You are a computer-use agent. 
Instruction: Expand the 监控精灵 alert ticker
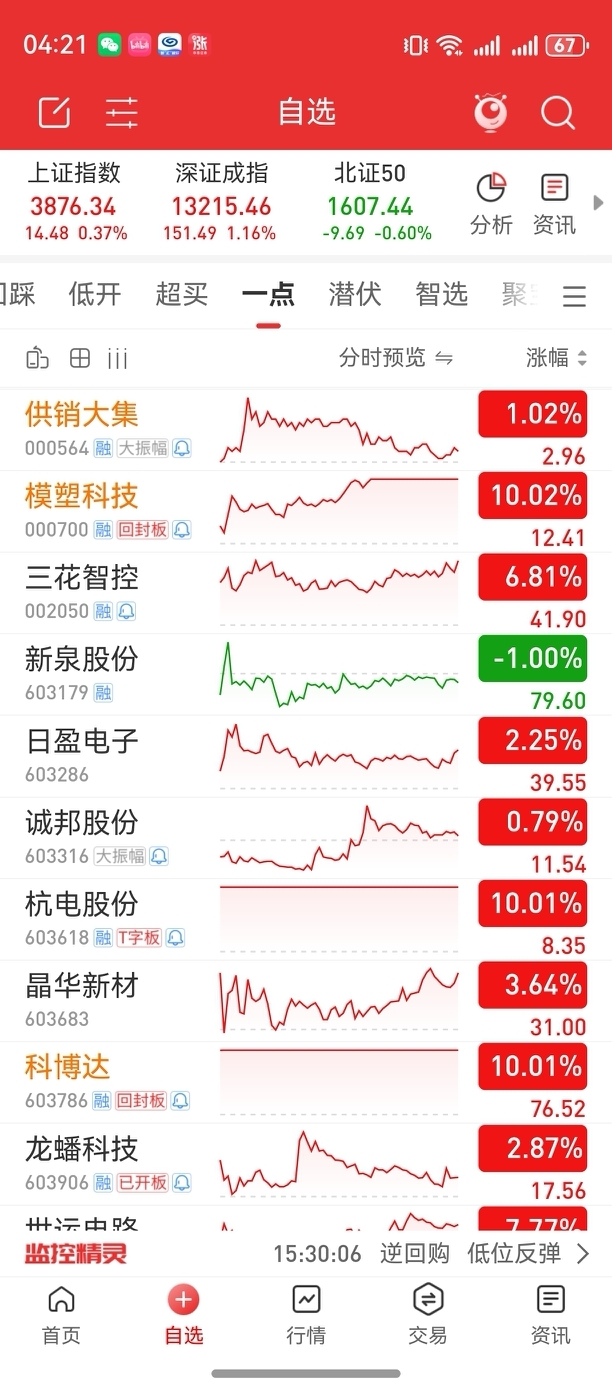click(x=583, y=1253)
